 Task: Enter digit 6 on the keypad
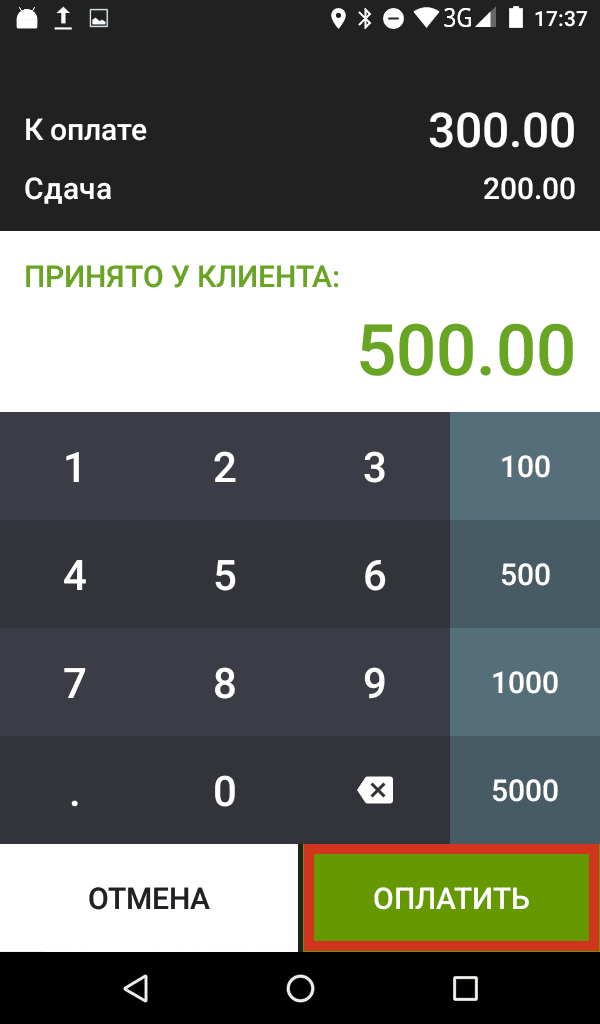[x=375, y=575]
